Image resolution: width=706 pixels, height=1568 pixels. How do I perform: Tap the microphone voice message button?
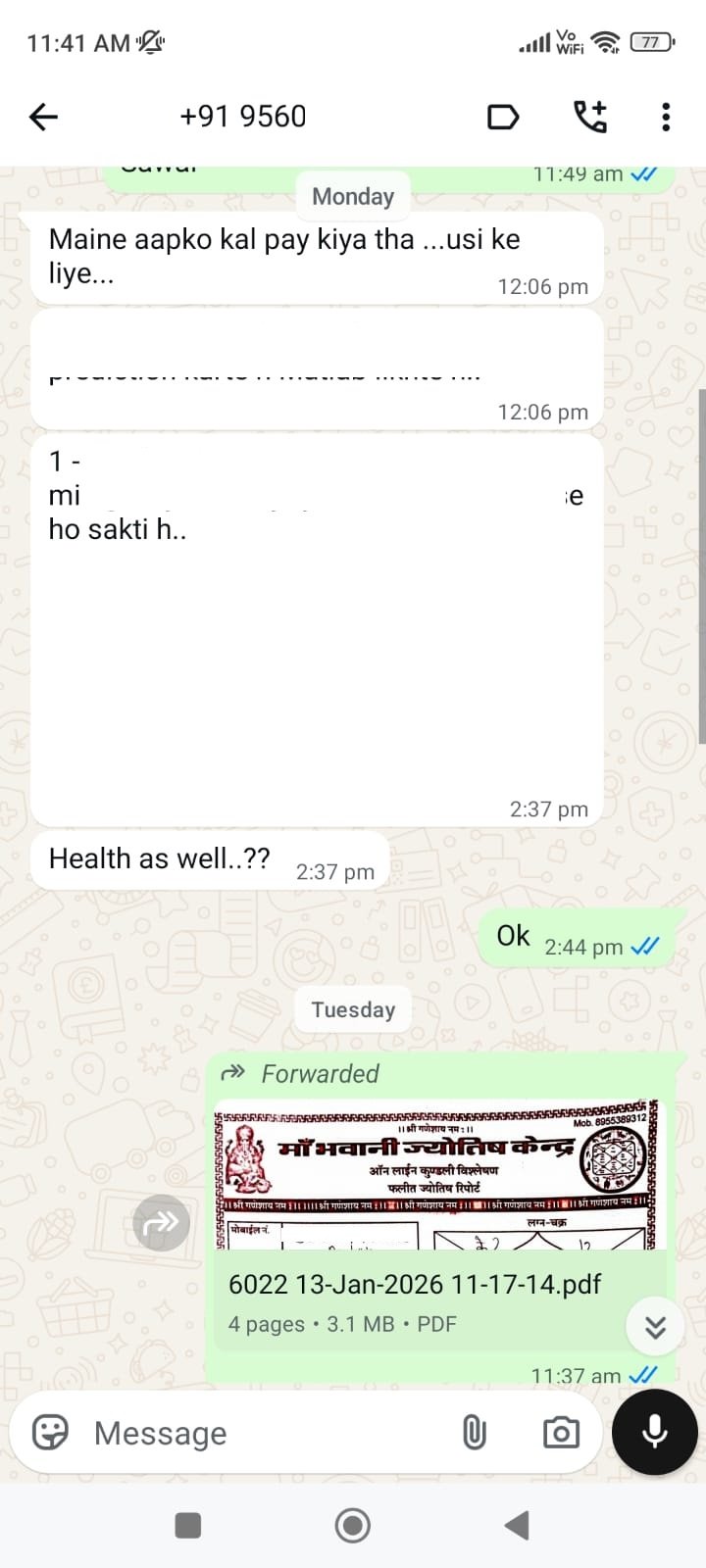[654, 1432]
